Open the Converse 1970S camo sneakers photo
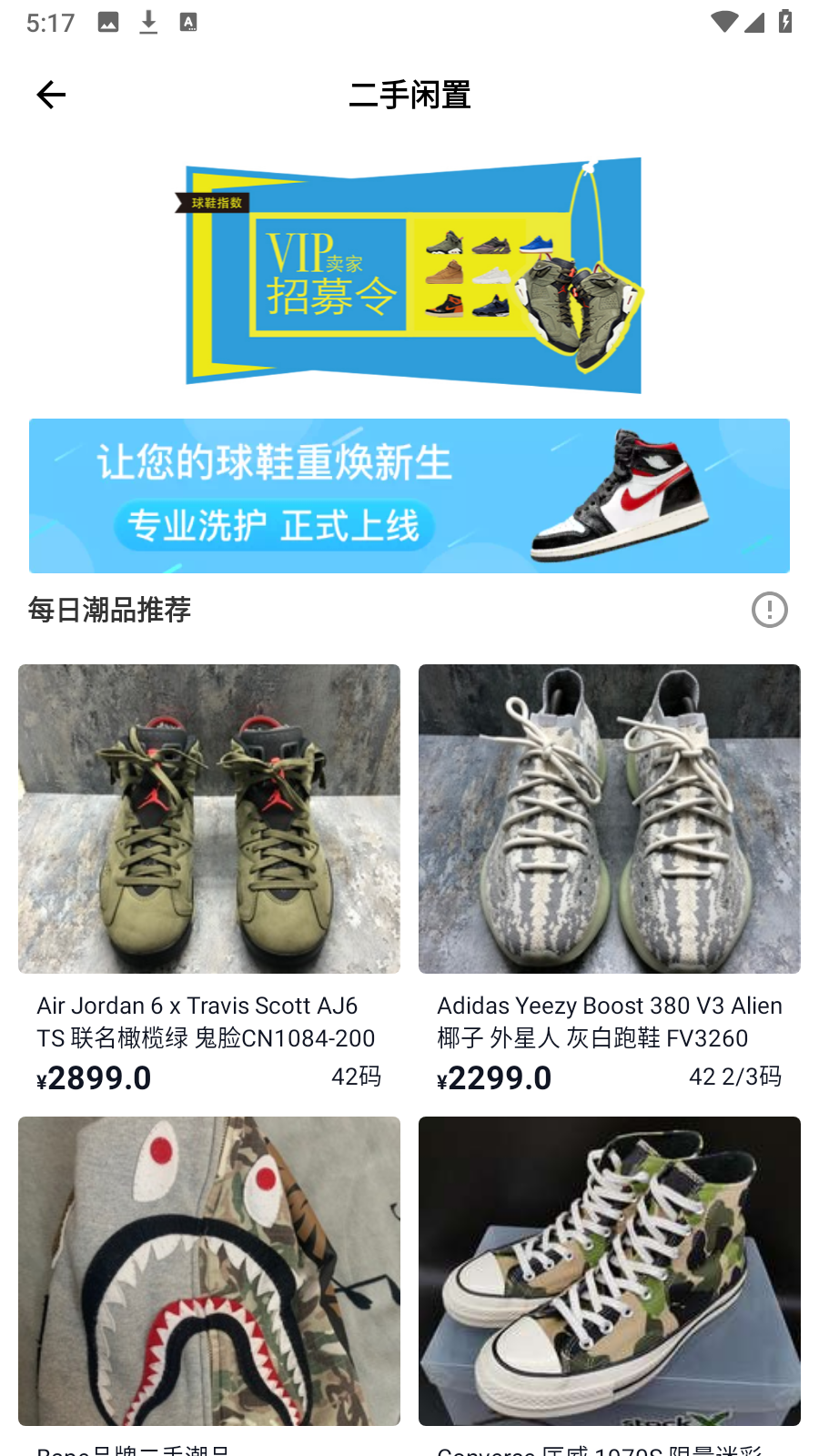 [609, 1270]
